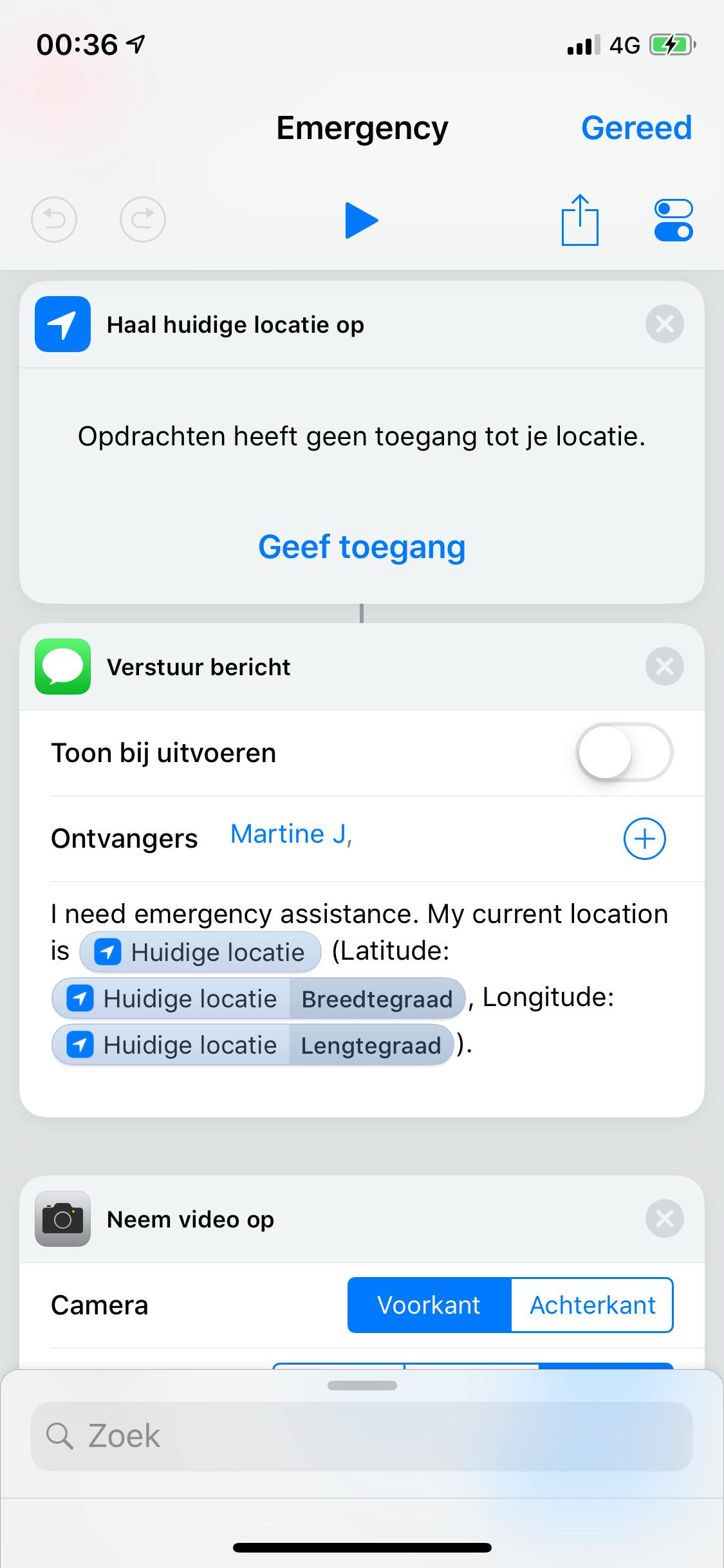
Task: Open the shortcut settings toggles icon
Action: tap(673, 220)
